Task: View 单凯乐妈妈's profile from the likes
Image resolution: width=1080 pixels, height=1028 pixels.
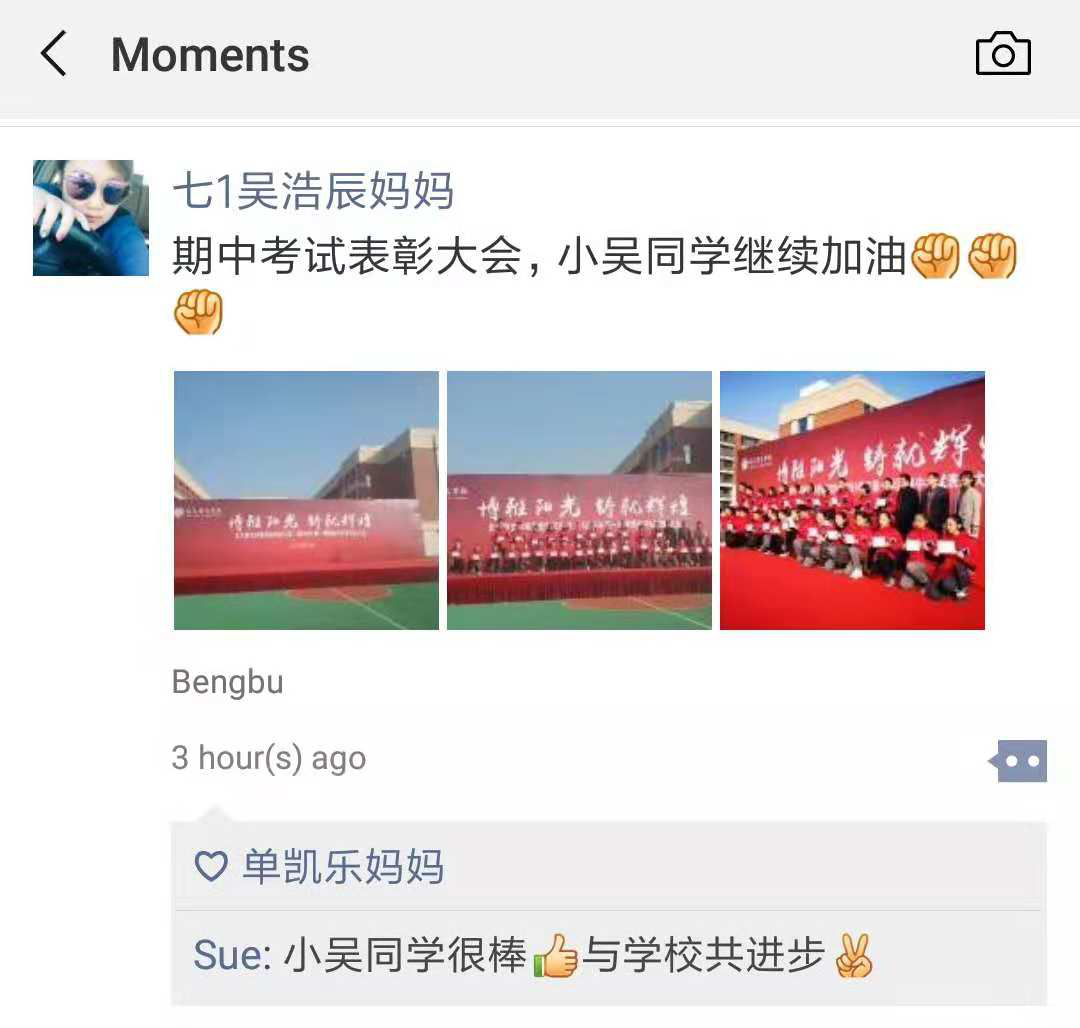Action: 343,866
